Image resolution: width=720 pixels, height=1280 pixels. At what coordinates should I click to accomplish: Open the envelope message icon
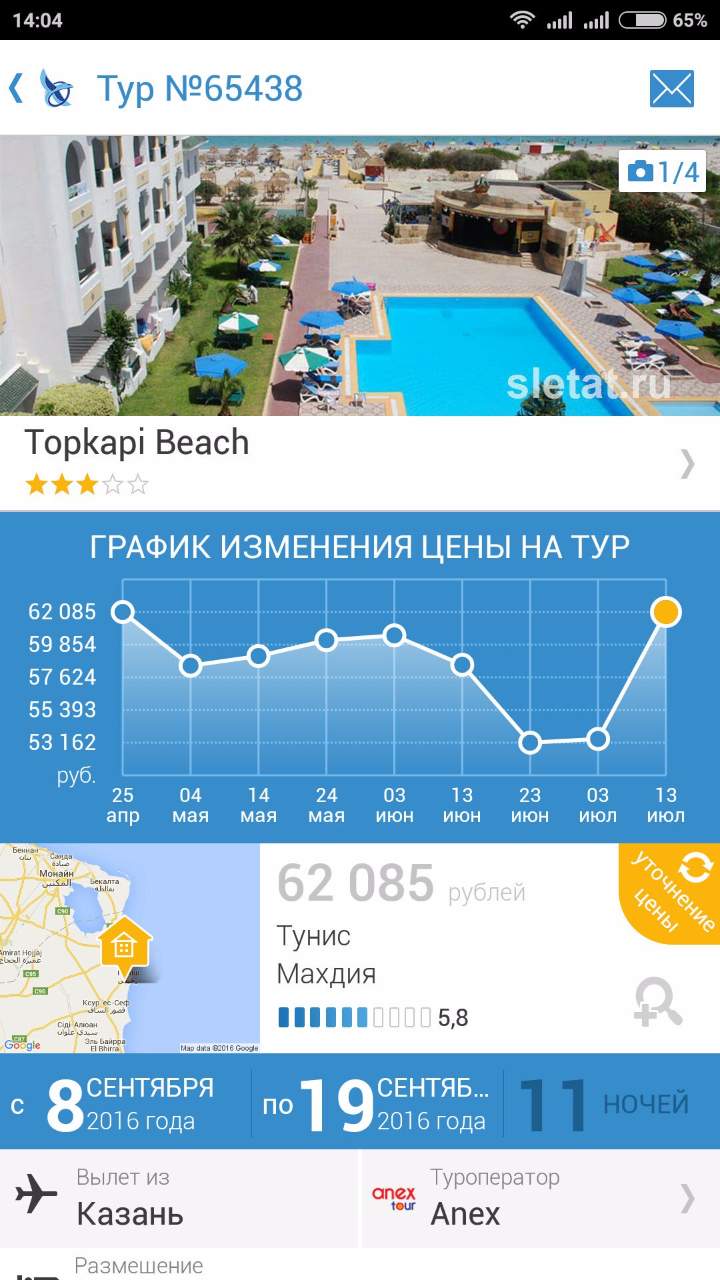tap(671, 89)
